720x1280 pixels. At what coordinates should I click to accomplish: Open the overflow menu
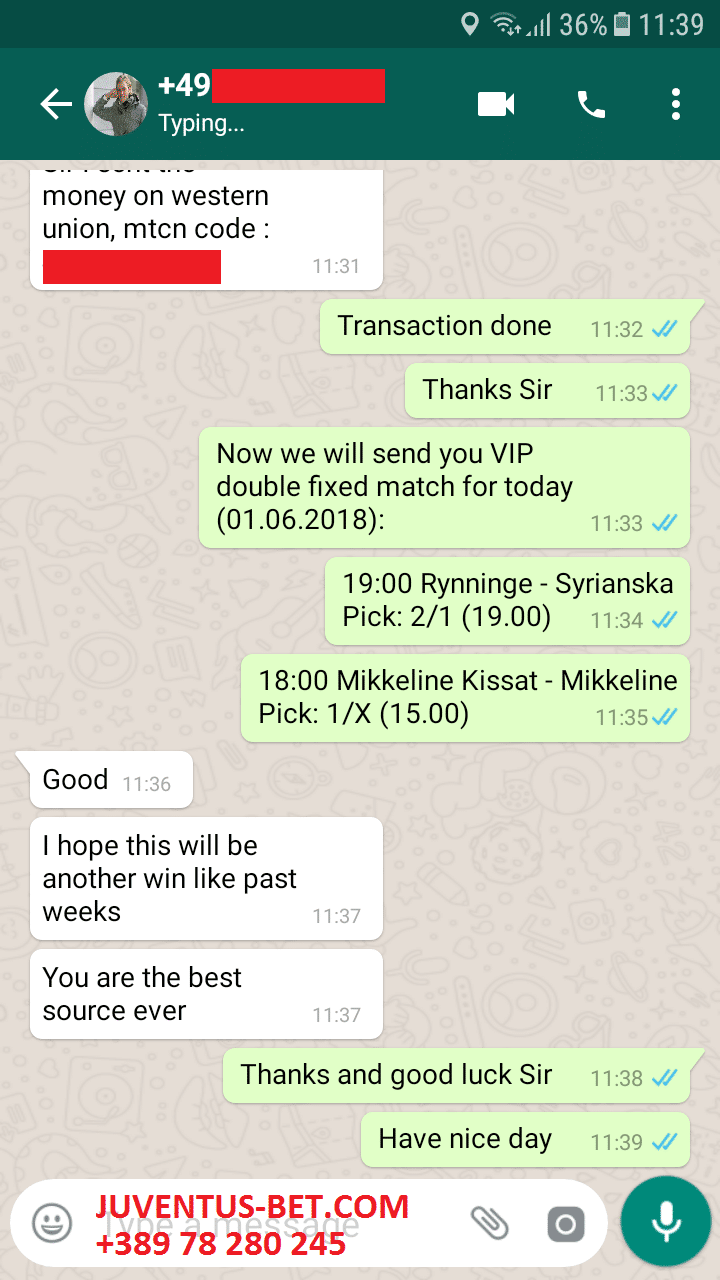pyautogui.click(x=676, y=104)
